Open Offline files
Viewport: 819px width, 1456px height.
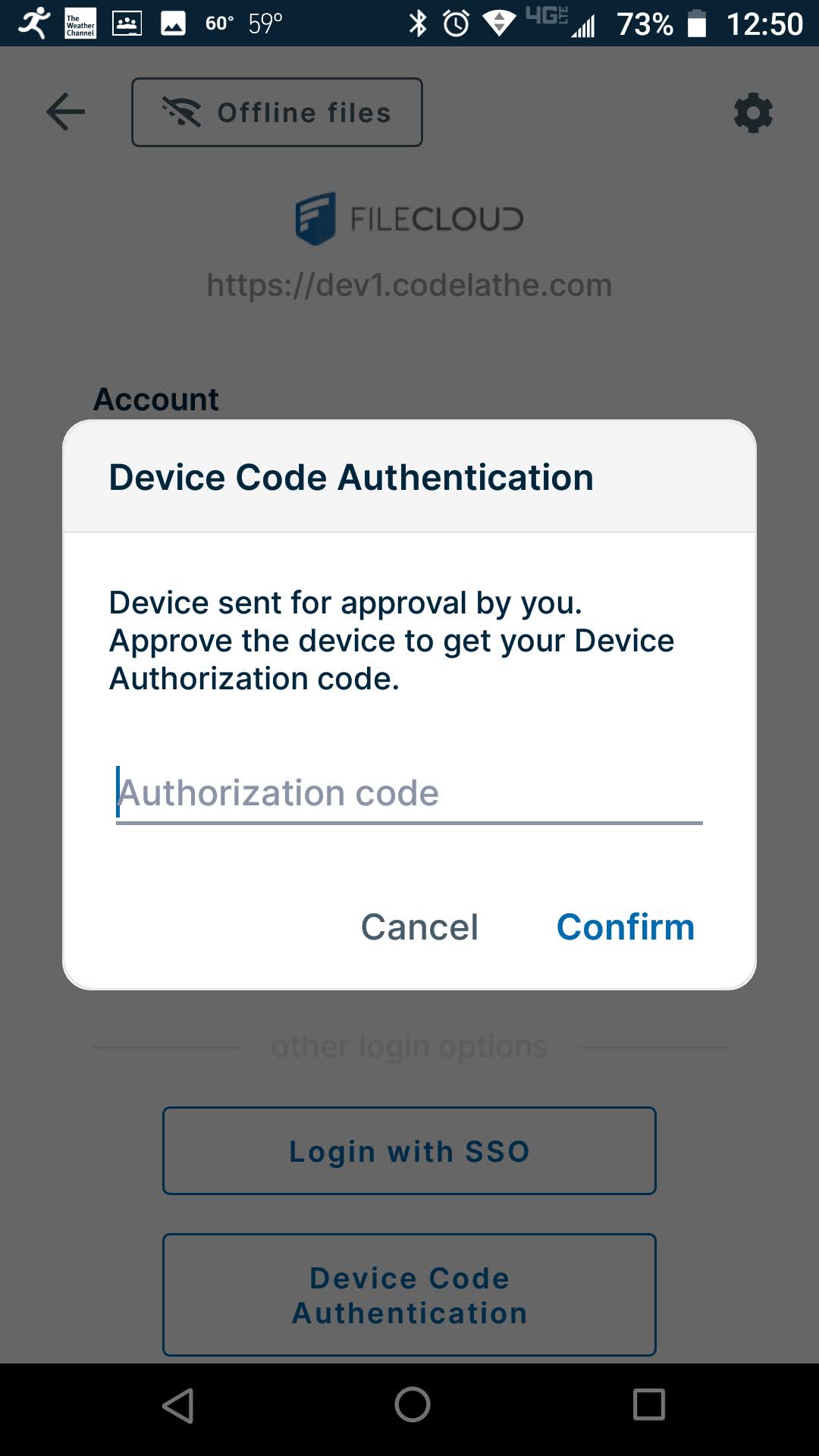277,112
